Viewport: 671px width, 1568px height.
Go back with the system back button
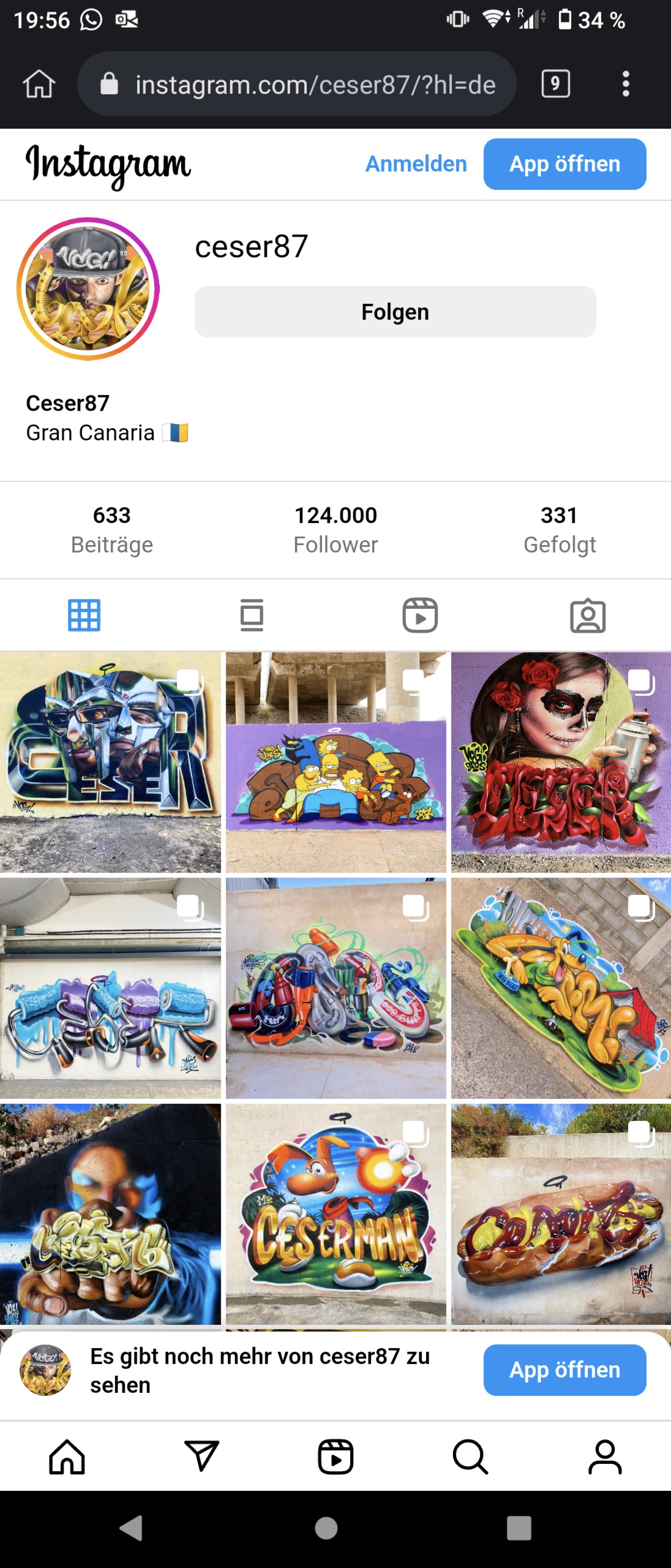coord(131,1528)
